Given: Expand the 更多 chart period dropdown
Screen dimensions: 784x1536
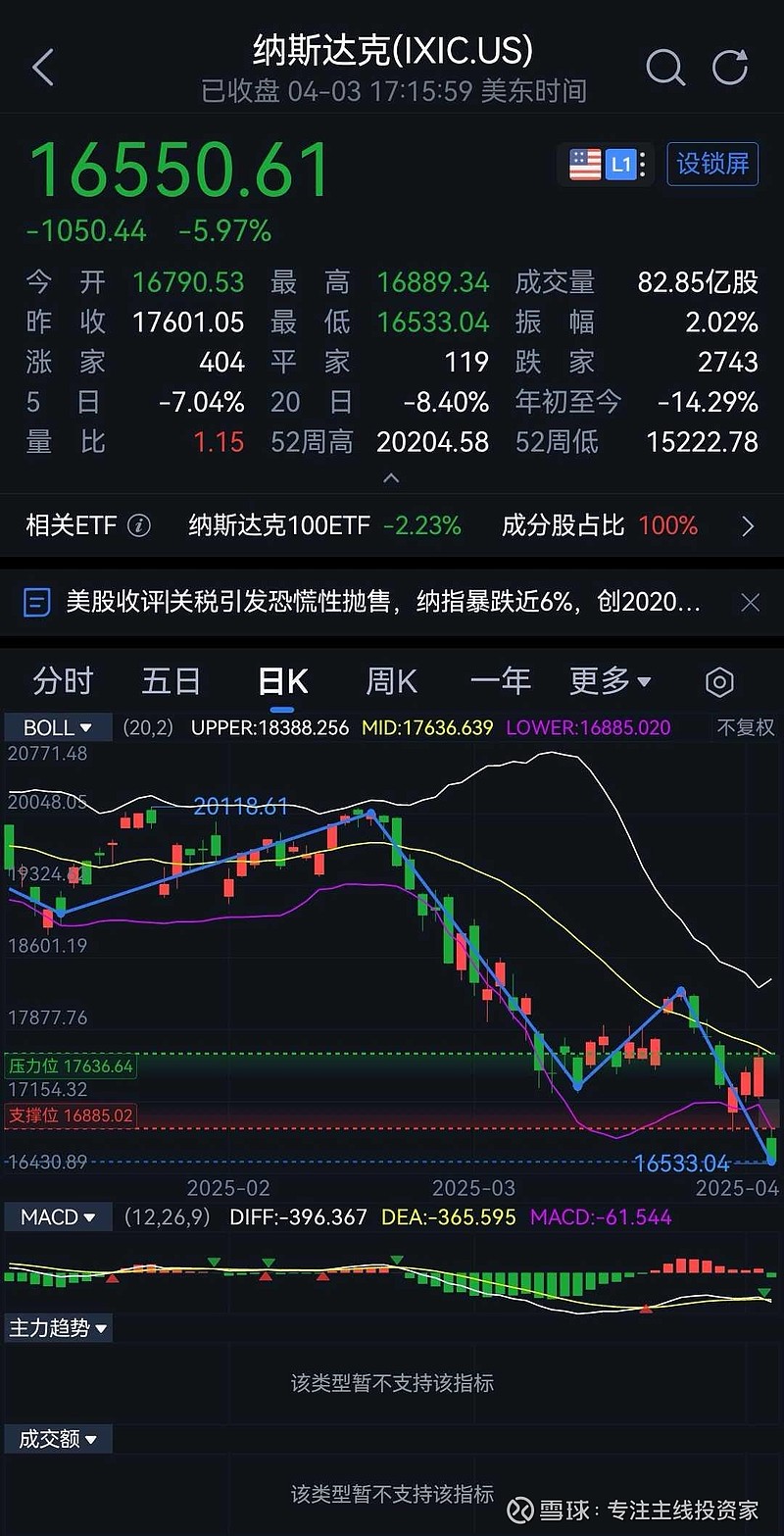Looking at the screenshot, I should [610, 681].
